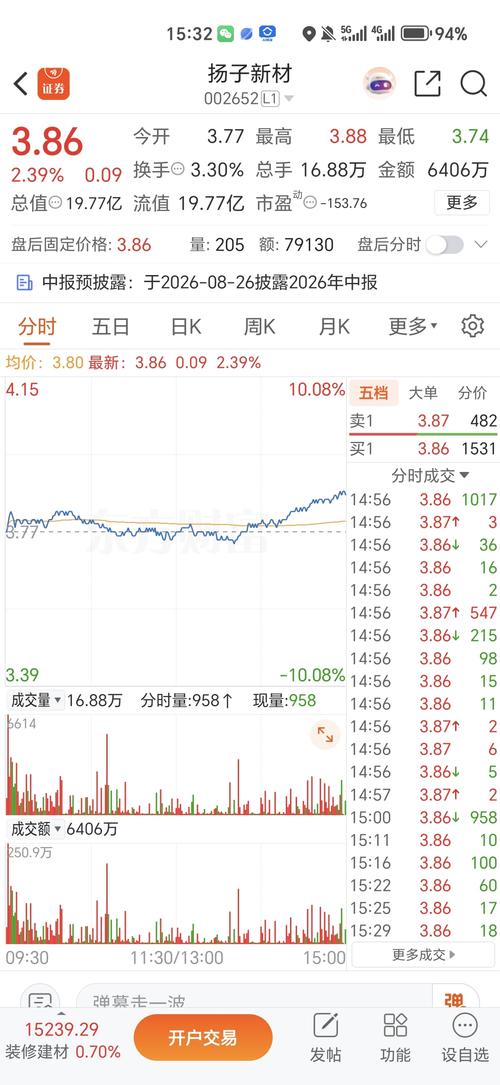Open the 更多 chart period dropdown

click(x=413, y=327)
